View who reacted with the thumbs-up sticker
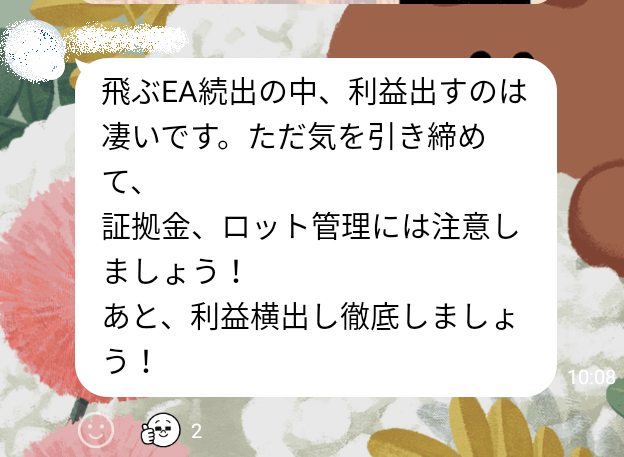The height and width of the screenshot is (457, 624). [162, 431]
